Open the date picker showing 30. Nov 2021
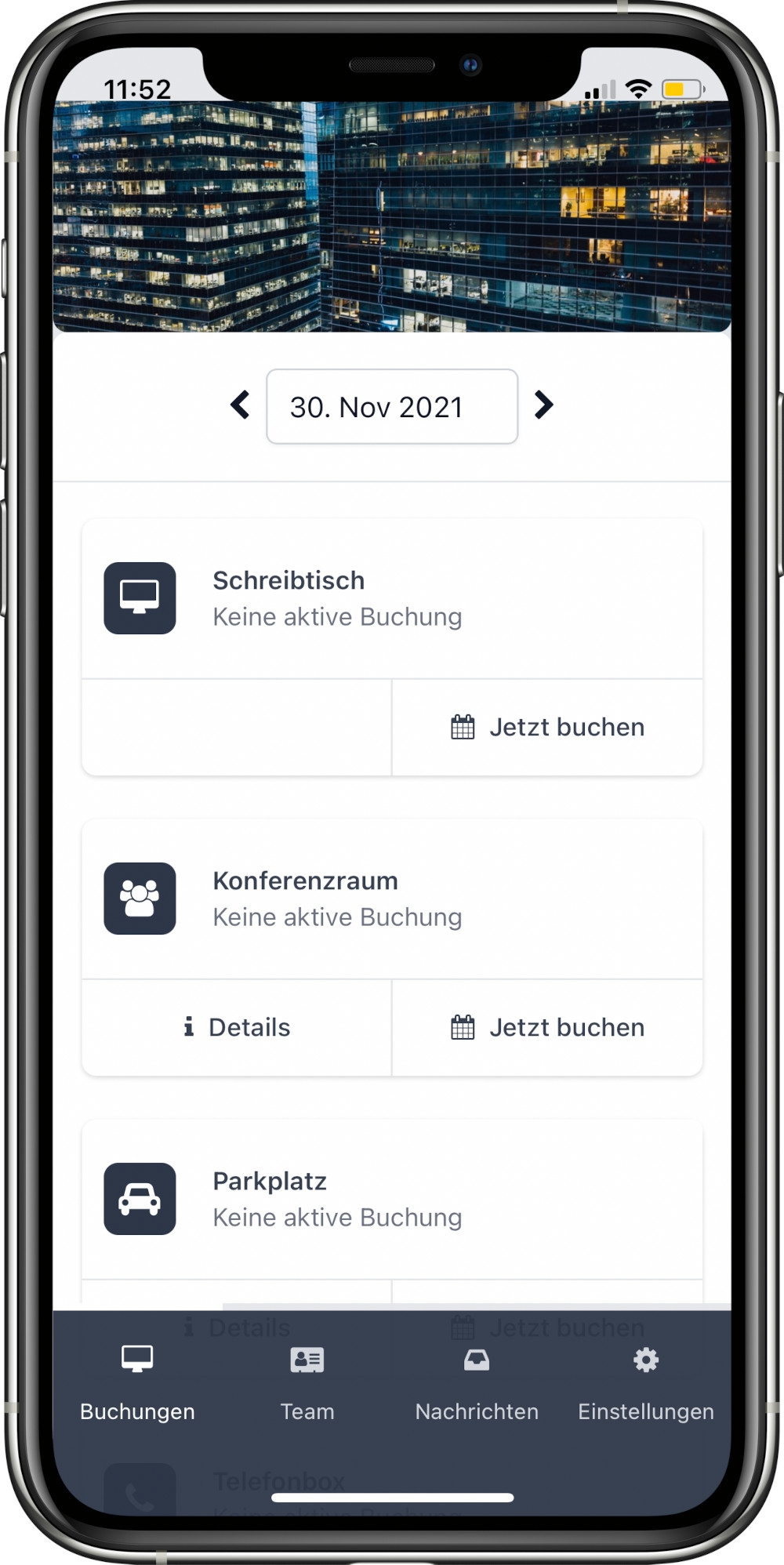Viewport: 784px width, 1565px height. point(392,406)
